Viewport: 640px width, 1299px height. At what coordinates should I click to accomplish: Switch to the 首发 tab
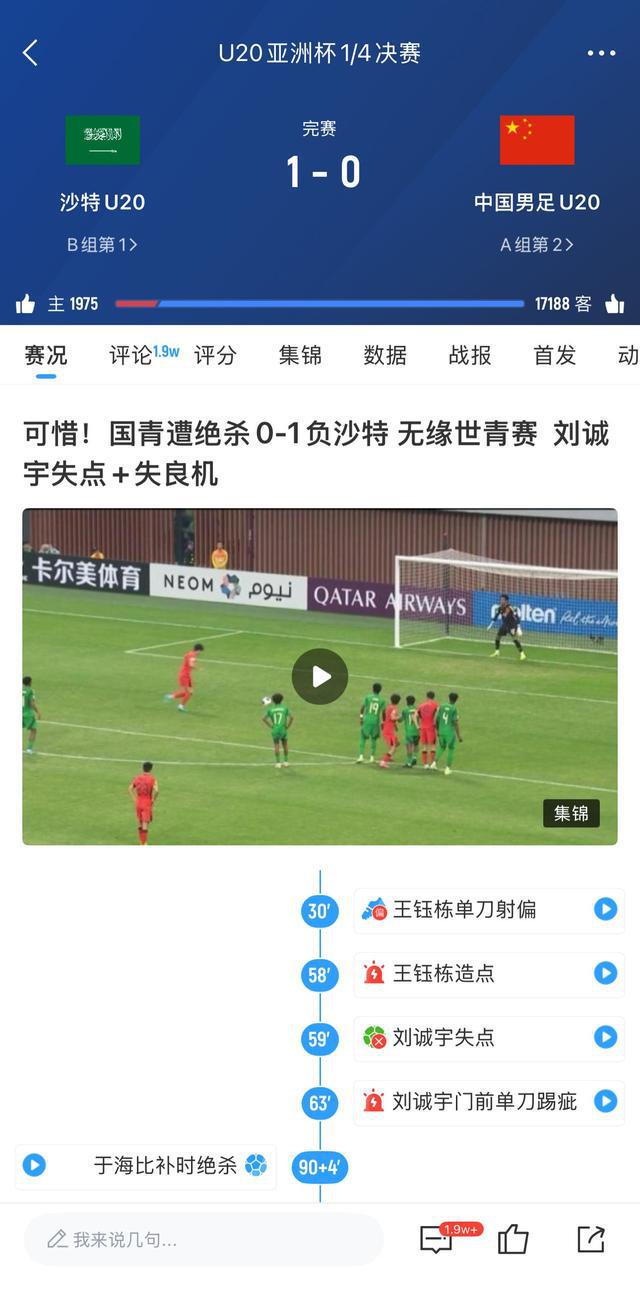coord(555,355)
